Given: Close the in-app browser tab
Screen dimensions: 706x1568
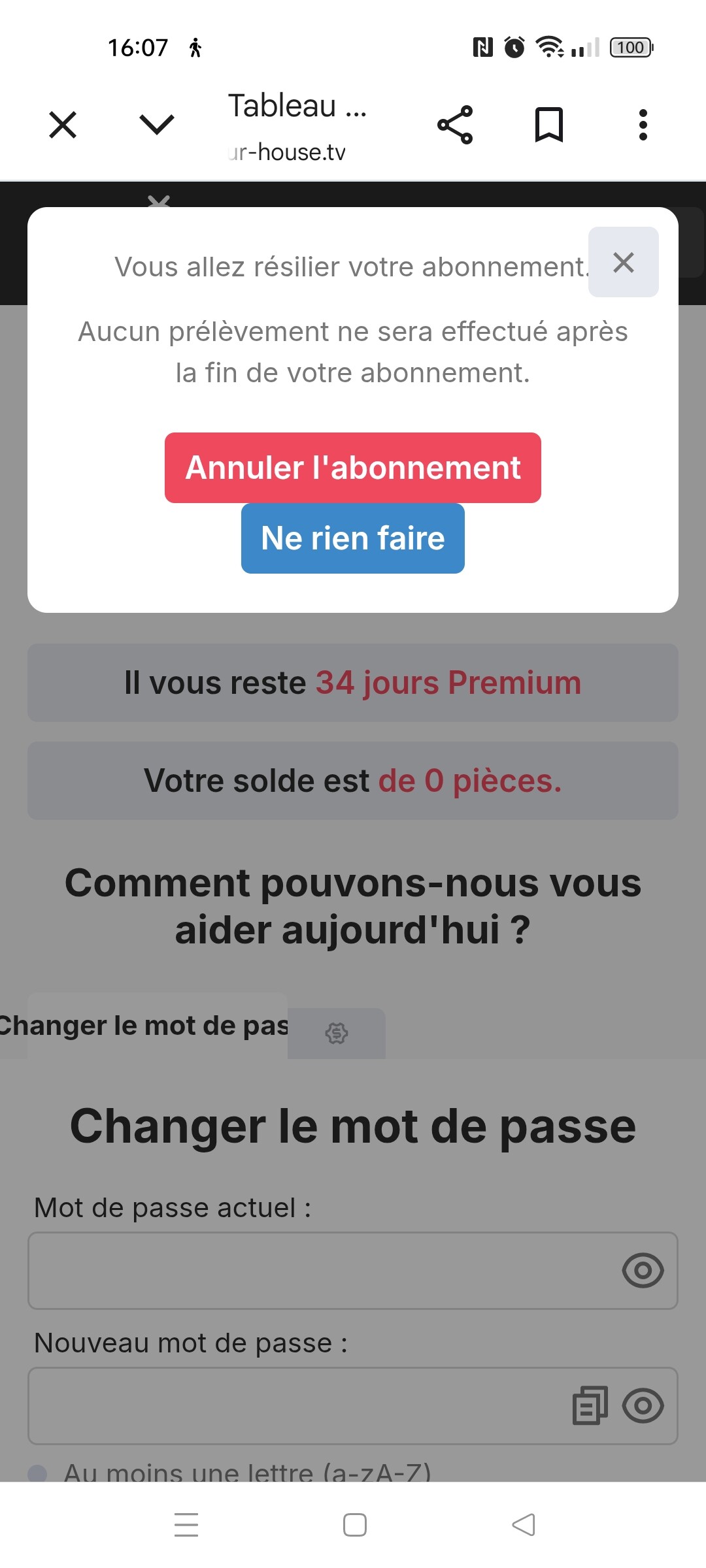Looking at the screenshot, I should pos(63,124).
